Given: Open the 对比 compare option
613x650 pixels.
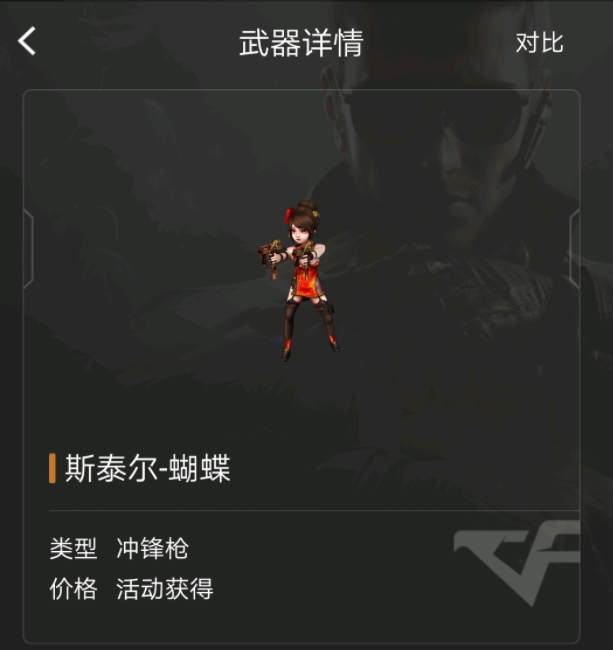Looking at the screenshot, I should (539, 43).
